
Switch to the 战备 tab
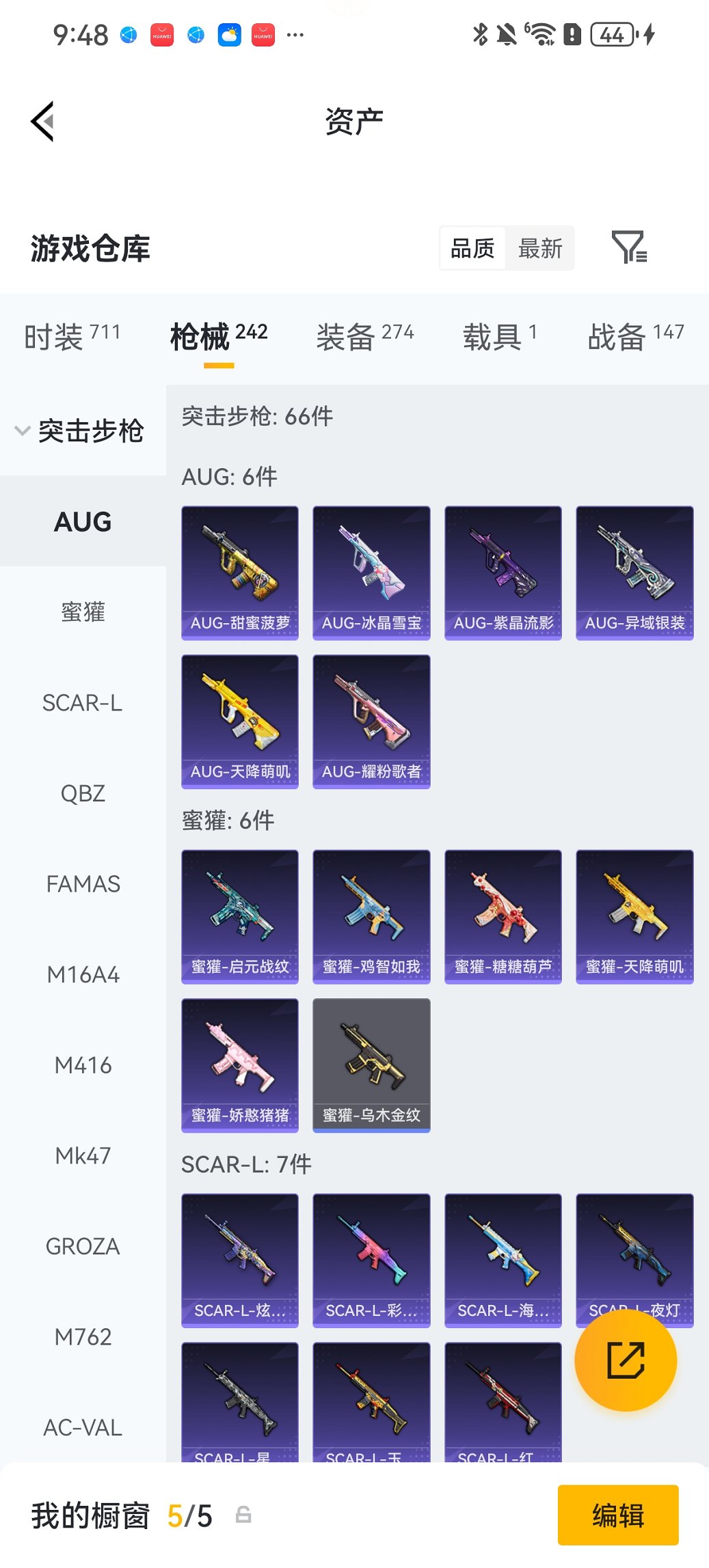click(635, 336)
